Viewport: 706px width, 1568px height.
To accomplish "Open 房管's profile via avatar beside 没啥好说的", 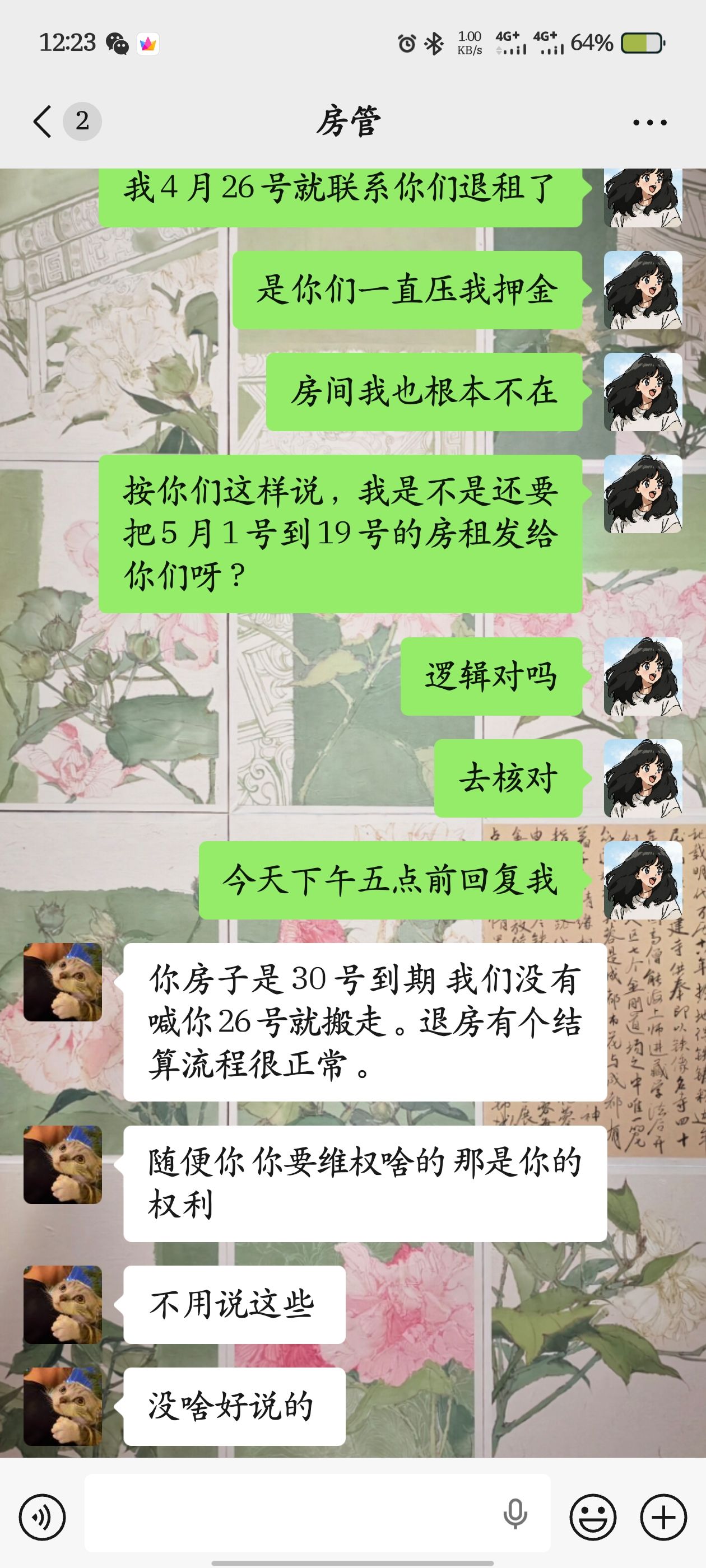I will point(63,1407).
